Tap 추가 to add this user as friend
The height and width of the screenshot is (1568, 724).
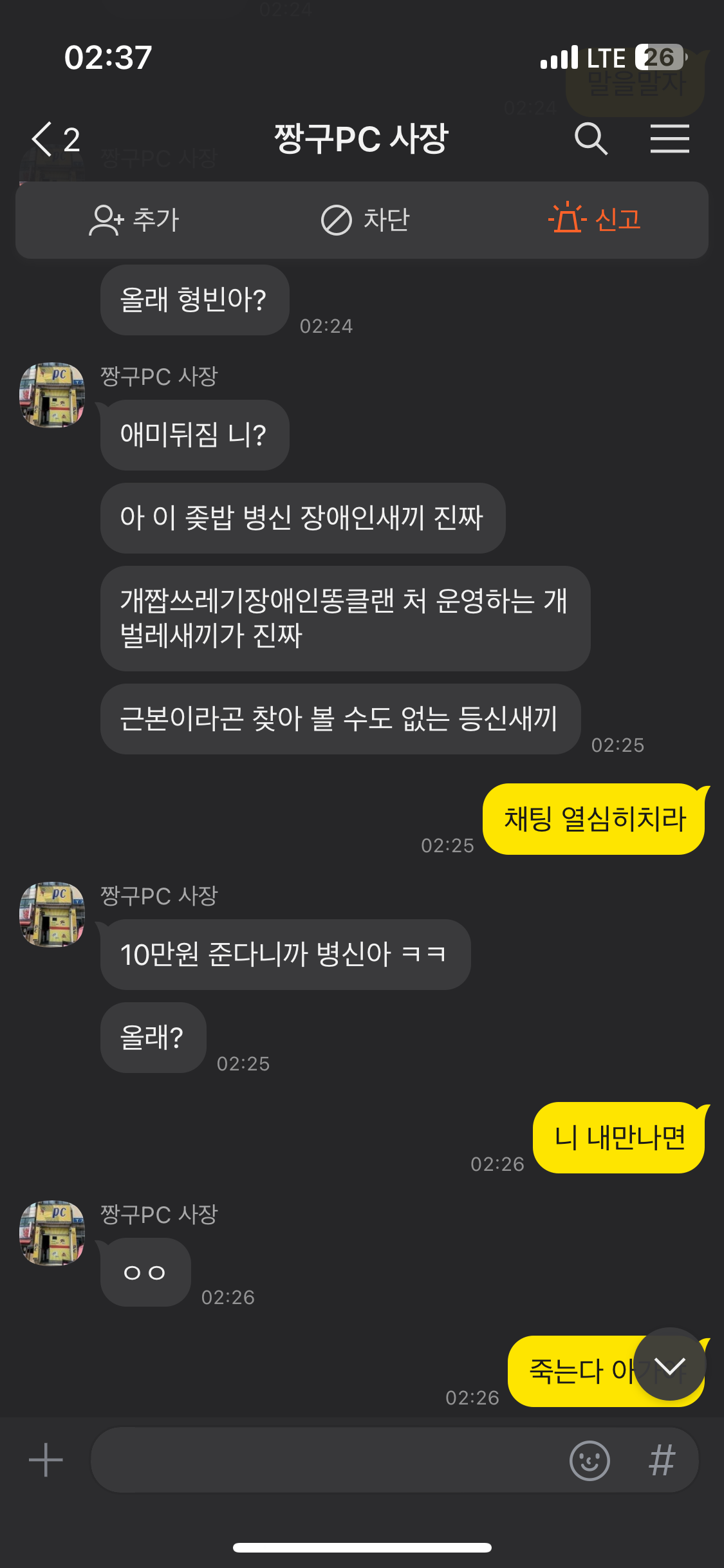(134, 220)
